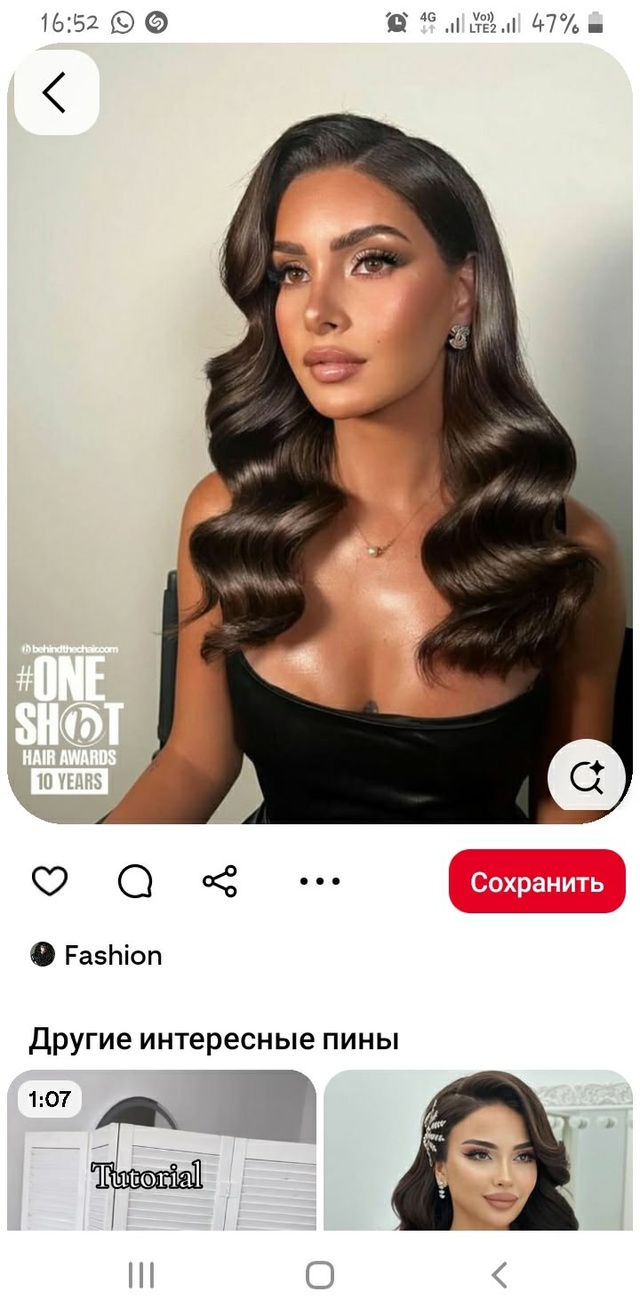
Task: Start visual search on the pin image
Action: [x=586, y=777]
